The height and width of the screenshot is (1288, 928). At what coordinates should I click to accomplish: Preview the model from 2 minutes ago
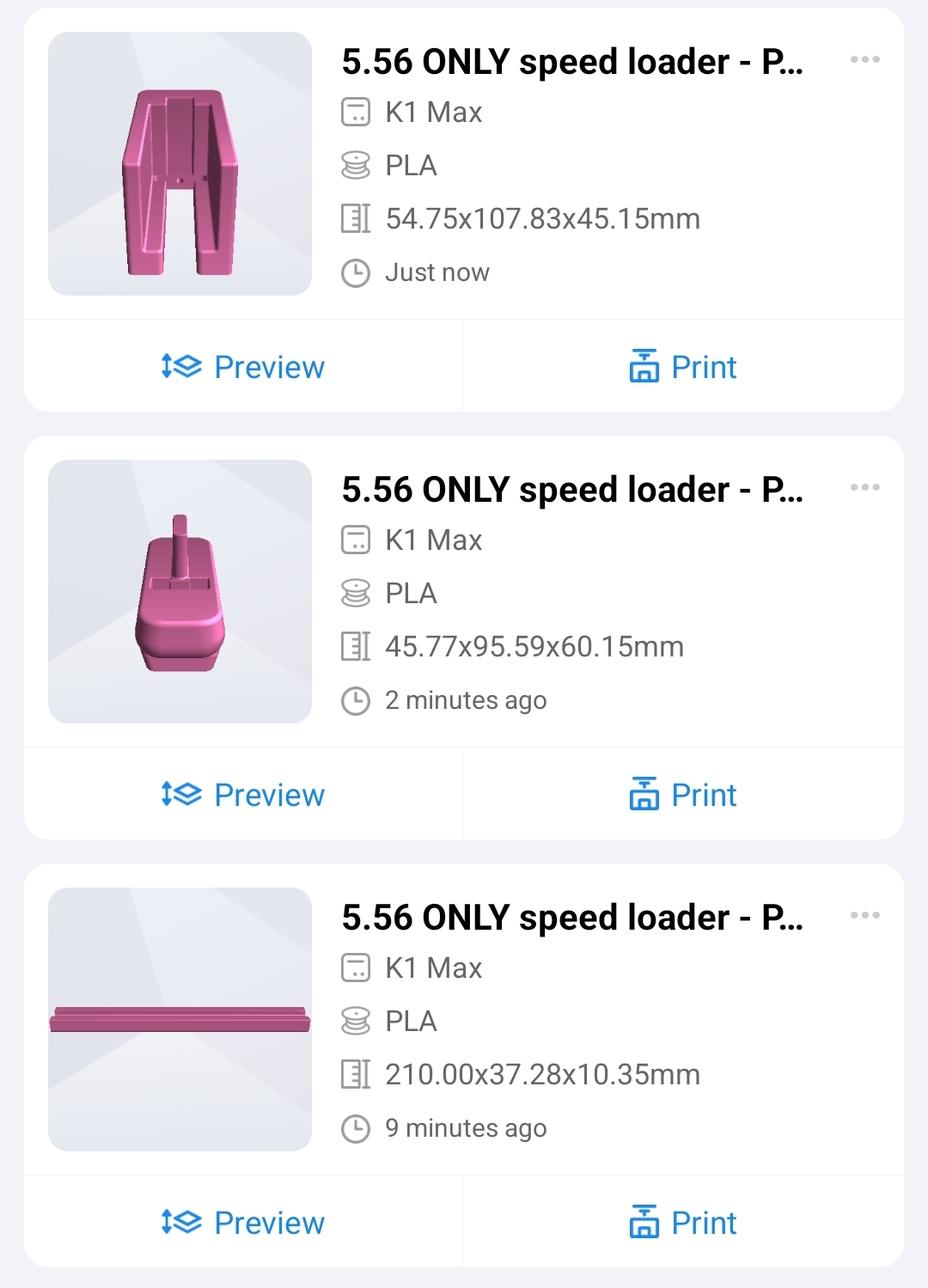(243, 795)
